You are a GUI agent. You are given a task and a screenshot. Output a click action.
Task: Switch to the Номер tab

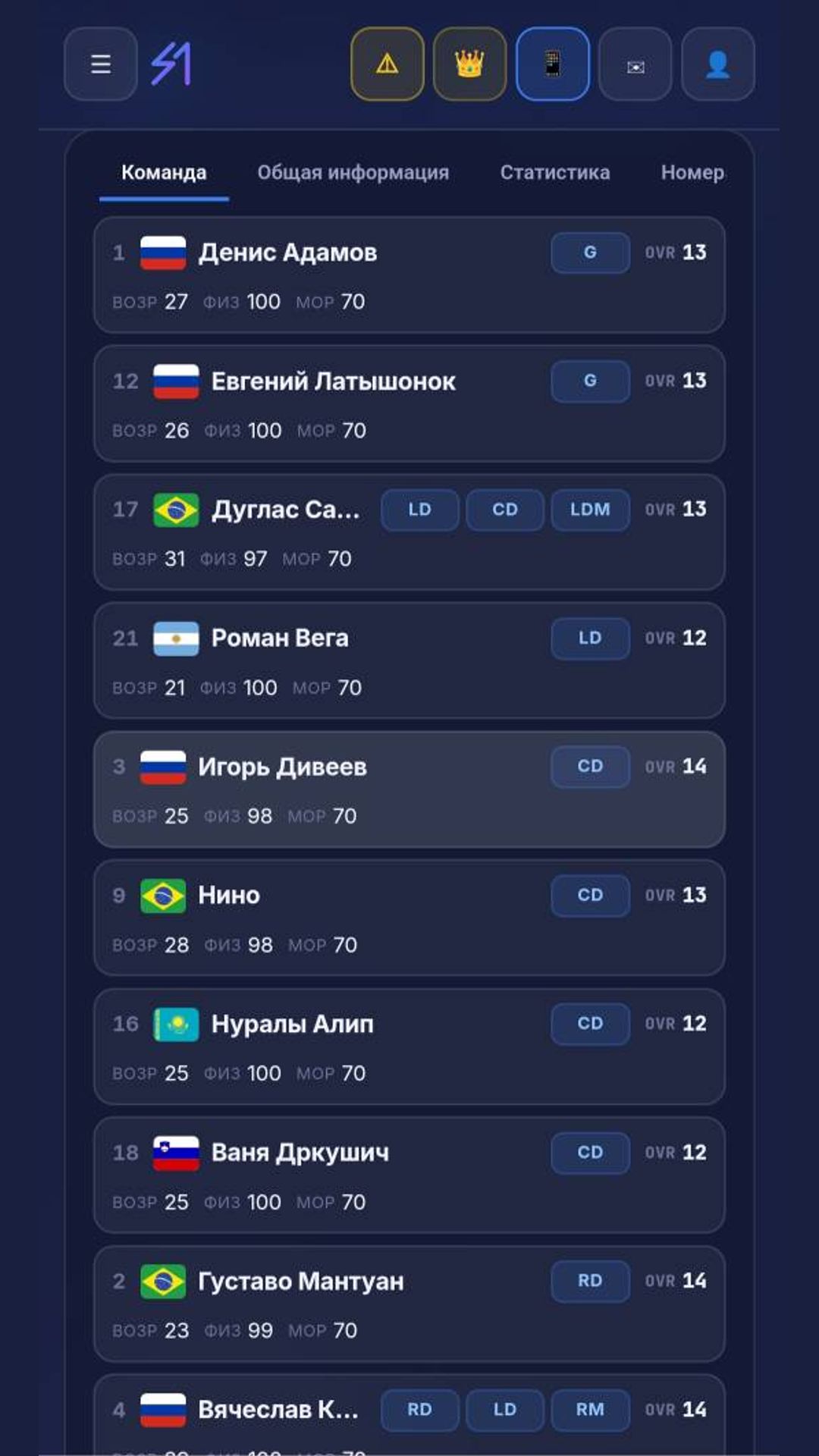692,173
